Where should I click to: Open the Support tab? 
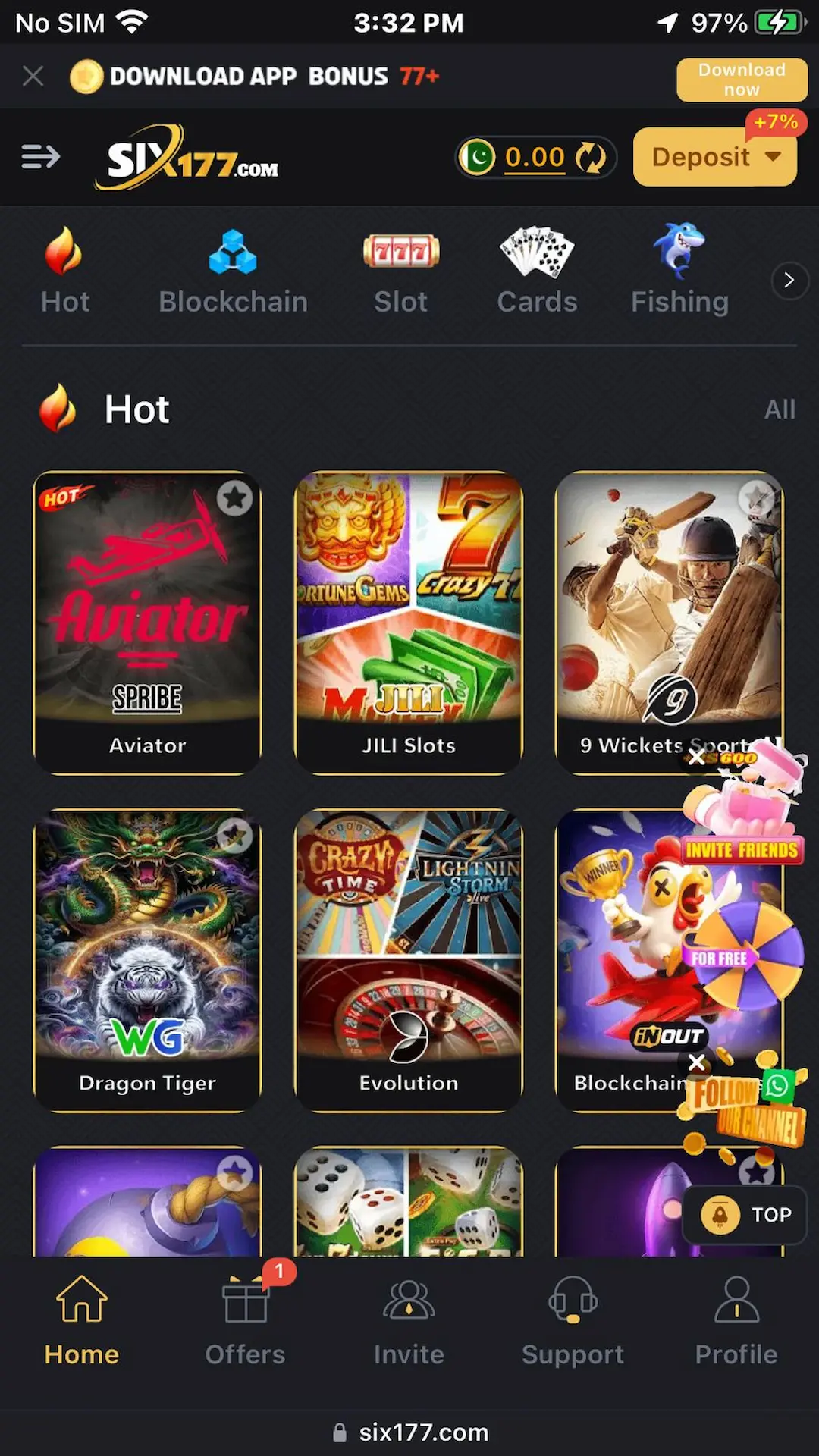tap(573, 1319)
